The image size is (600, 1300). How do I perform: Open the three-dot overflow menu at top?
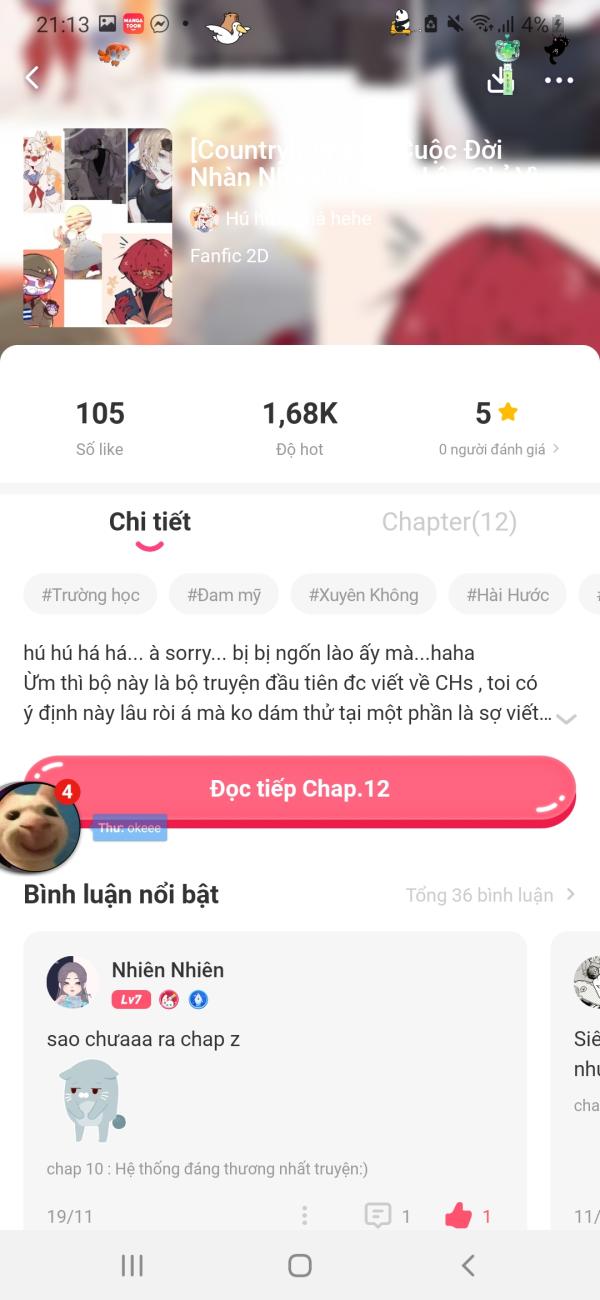[x=558, y=80]
